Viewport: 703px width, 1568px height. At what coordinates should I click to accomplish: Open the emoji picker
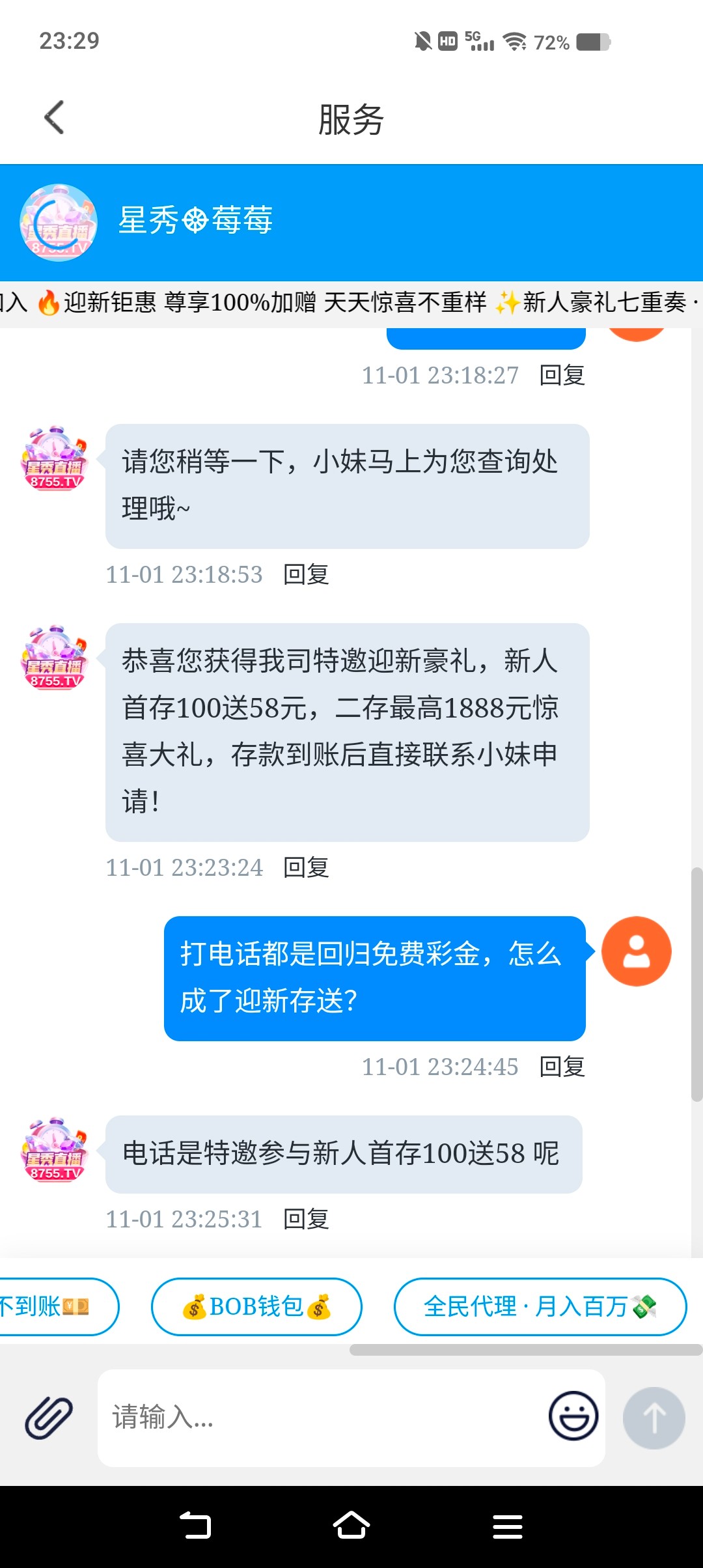(573, 1416)
